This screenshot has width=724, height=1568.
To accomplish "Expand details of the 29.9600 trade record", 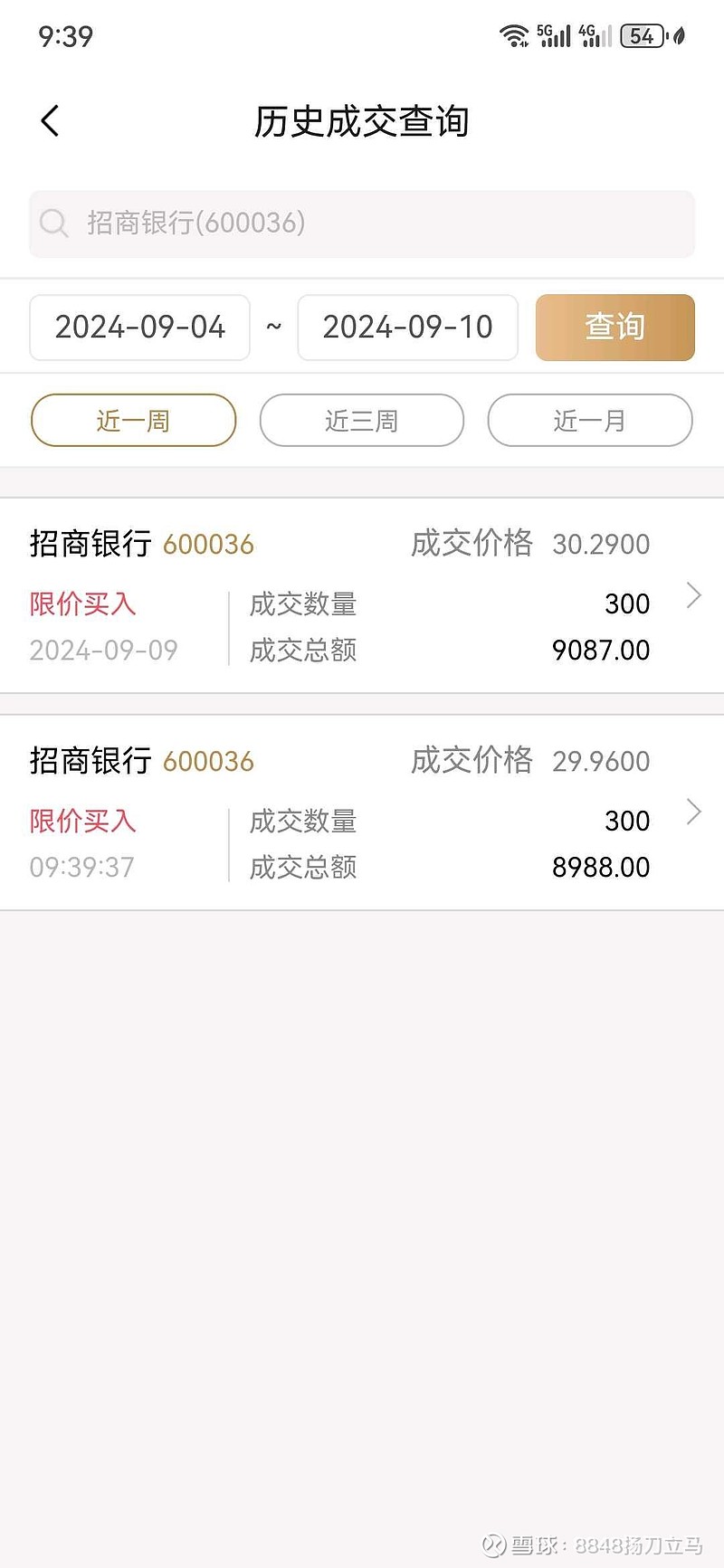I will click(x=693, y=812).
